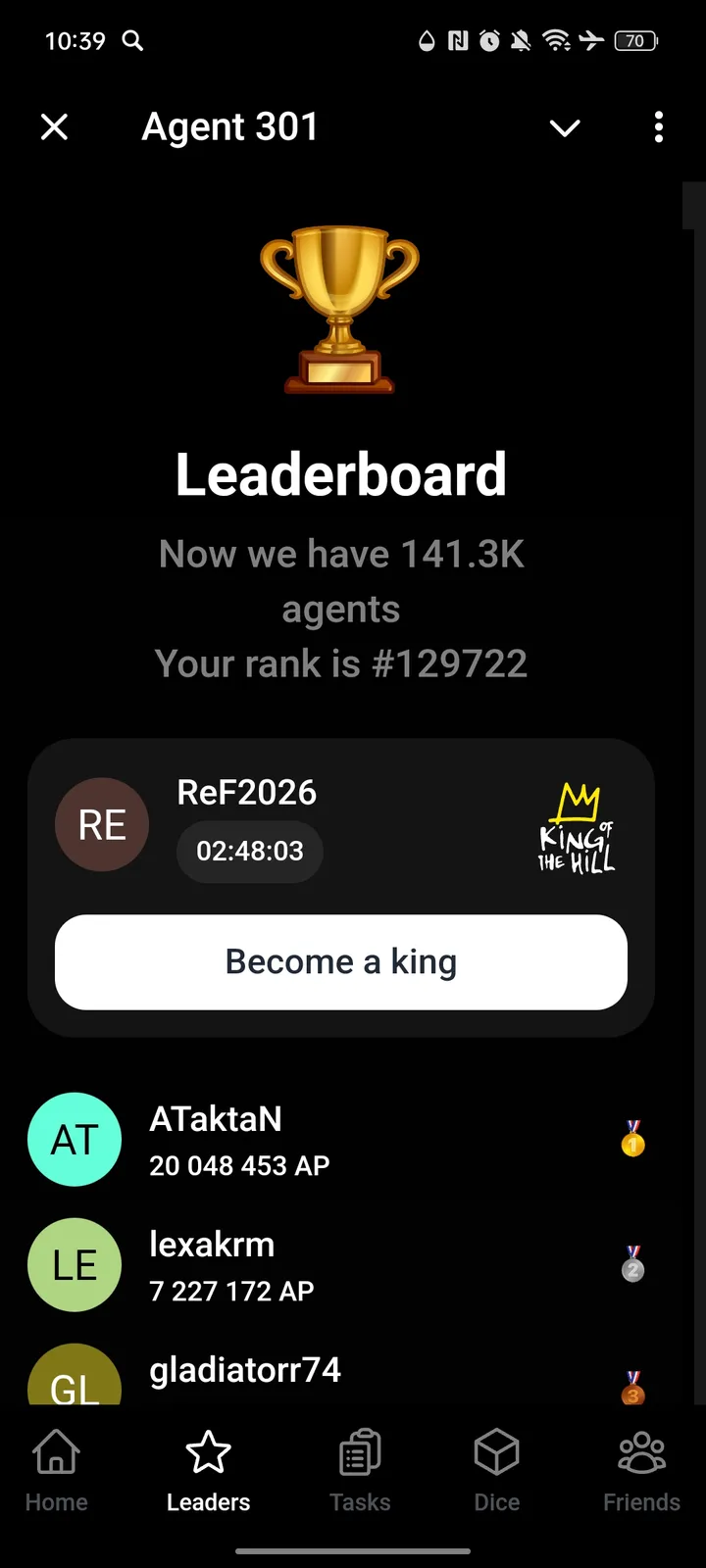Go to the Home tab
Image resolution: width=706 pixels, height=1568 pixels.
tap(57, 1472)
